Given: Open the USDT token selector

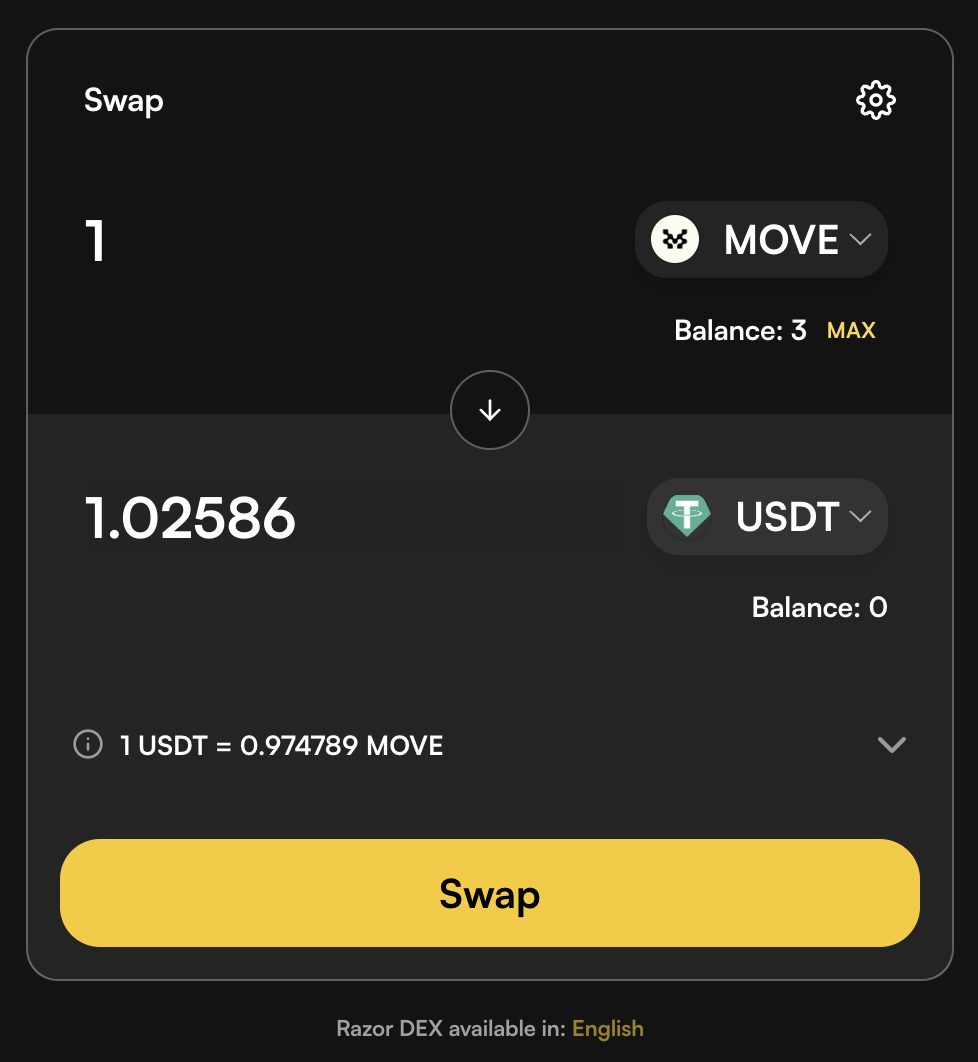Looking at the screenshot, I should (767, 516).
